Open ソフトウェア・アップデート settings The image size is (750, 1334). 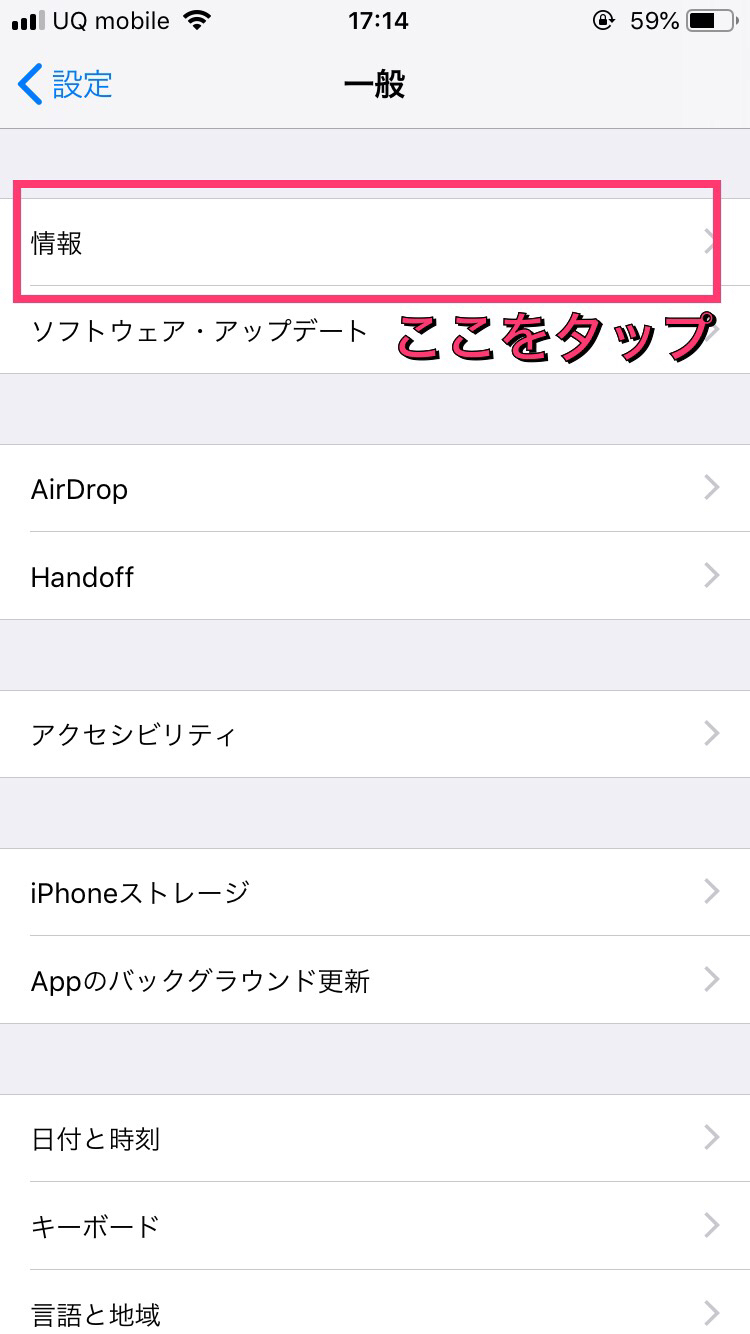200,331
